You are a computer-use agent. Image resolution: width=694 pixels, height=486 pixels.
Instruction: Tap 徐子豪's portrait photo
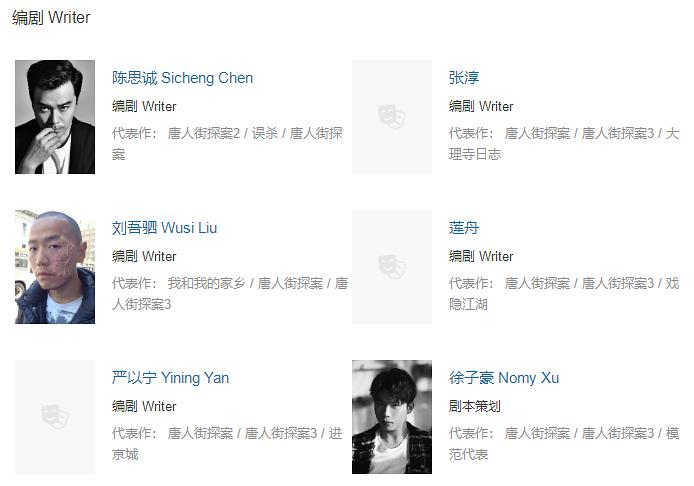392,417
